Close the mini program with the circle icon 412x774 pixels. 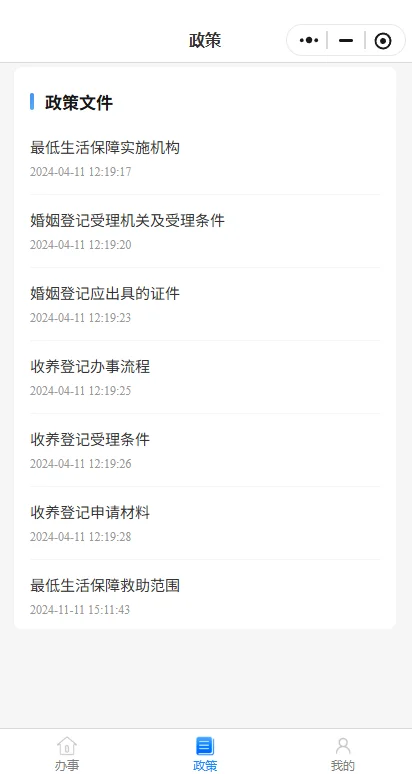[383, 40]
